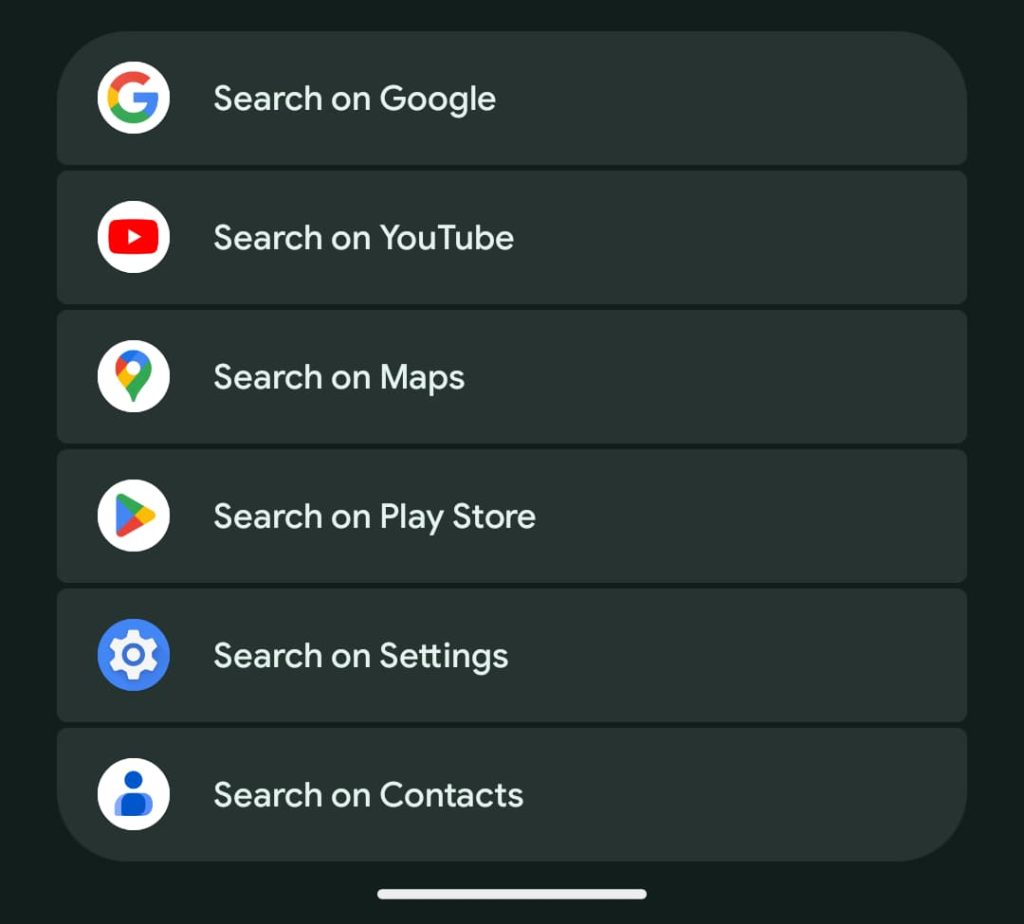Tap Search on Play Store

point(510,516)
